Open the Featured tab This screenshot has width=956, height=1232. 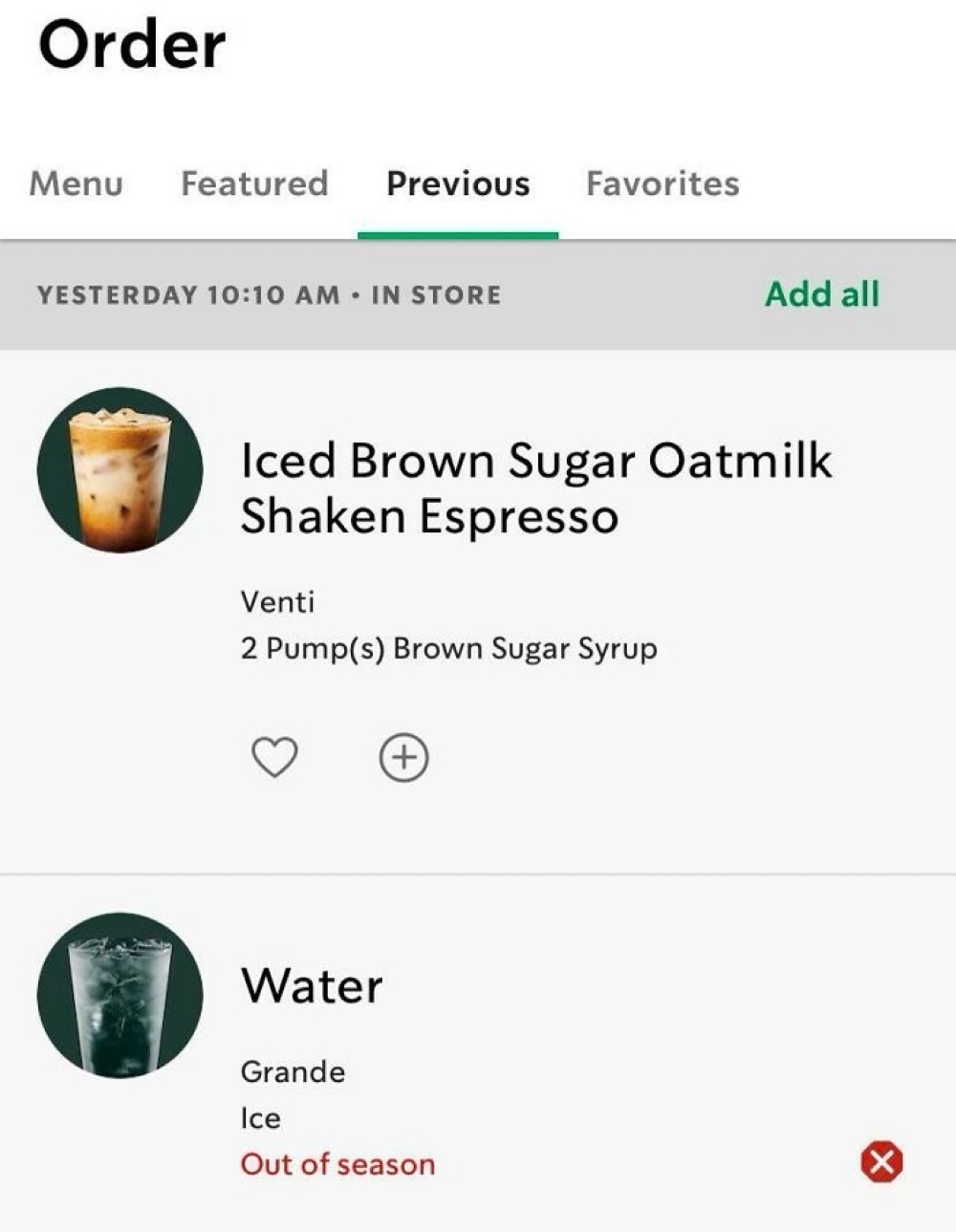coord(254,184)
